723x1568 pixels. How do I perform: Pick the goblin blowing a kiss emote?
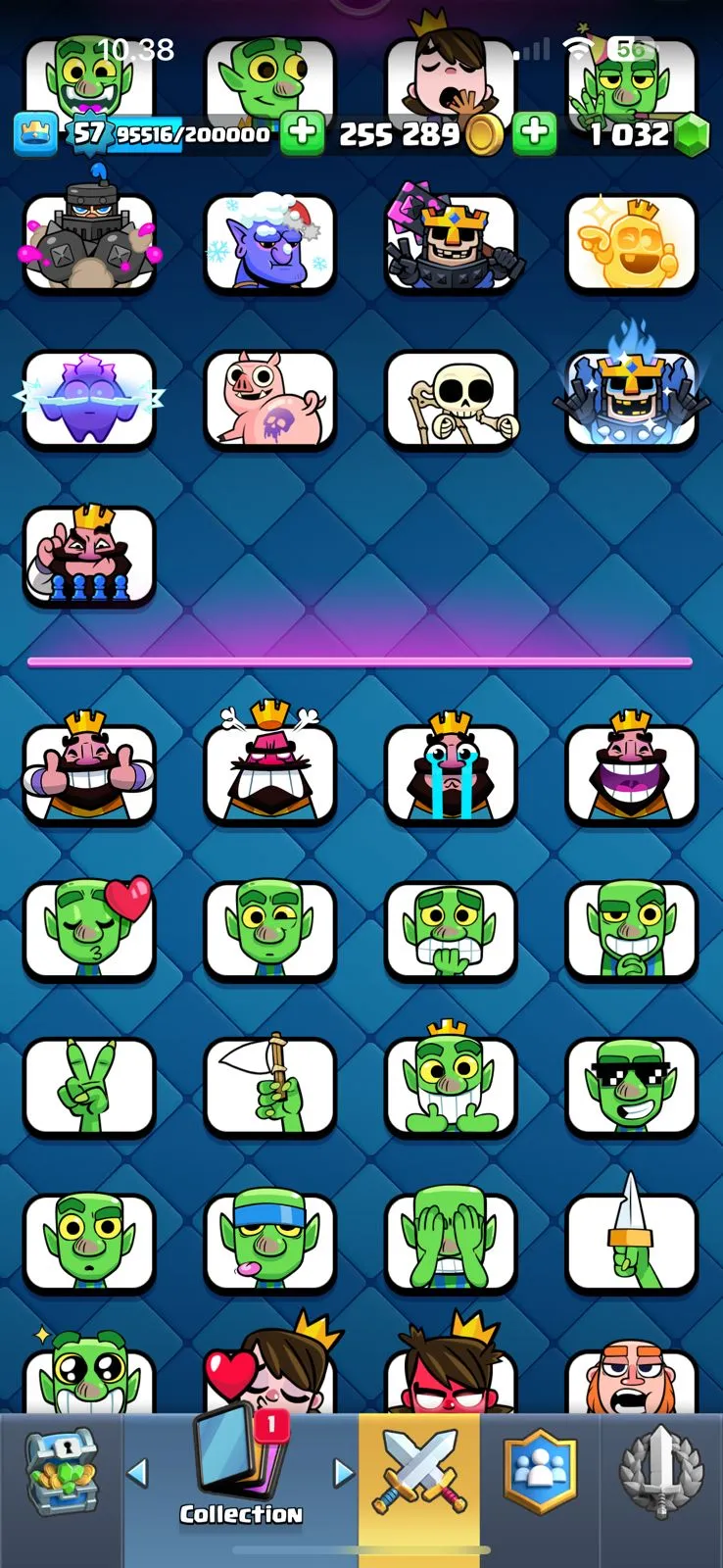(89, 929)
